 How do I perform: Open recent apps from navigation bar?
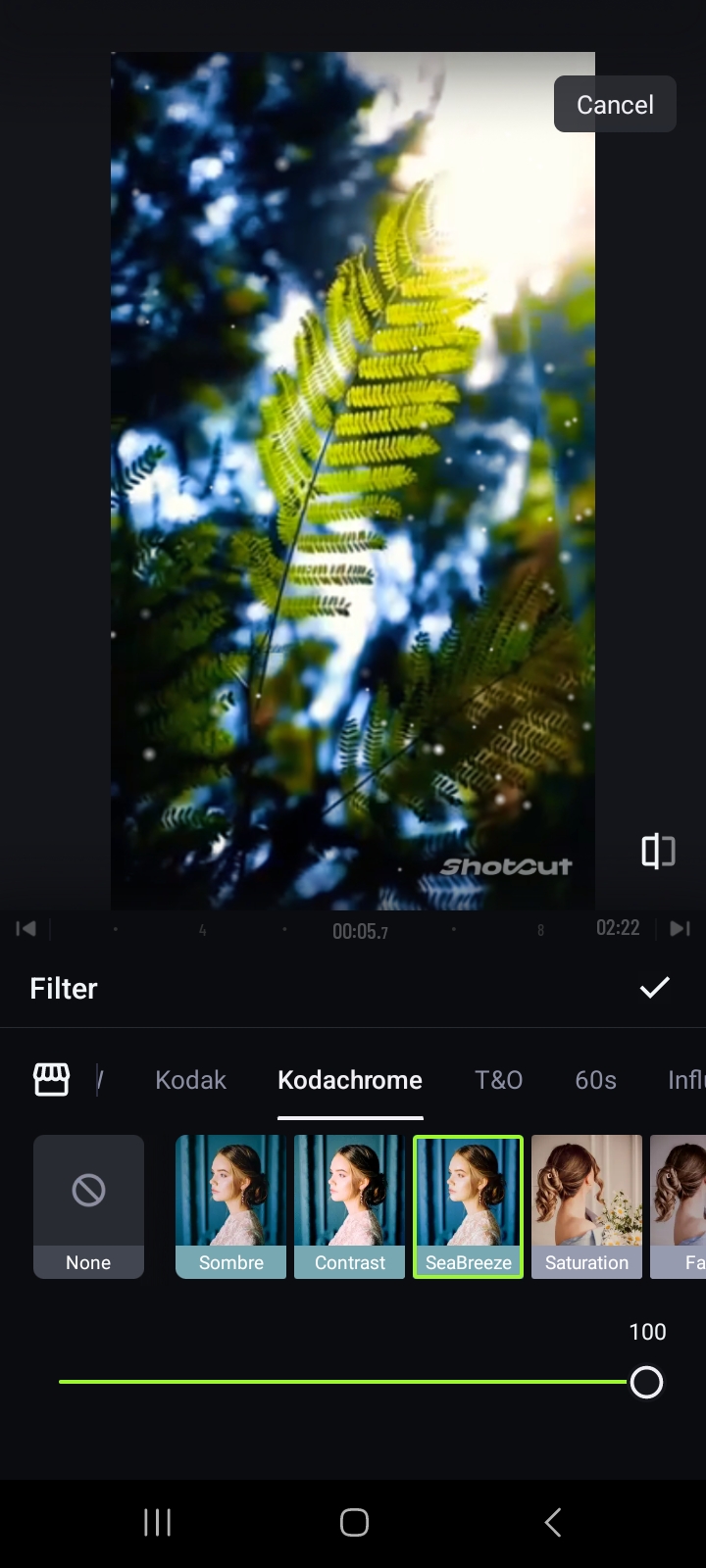[157, 1522]
